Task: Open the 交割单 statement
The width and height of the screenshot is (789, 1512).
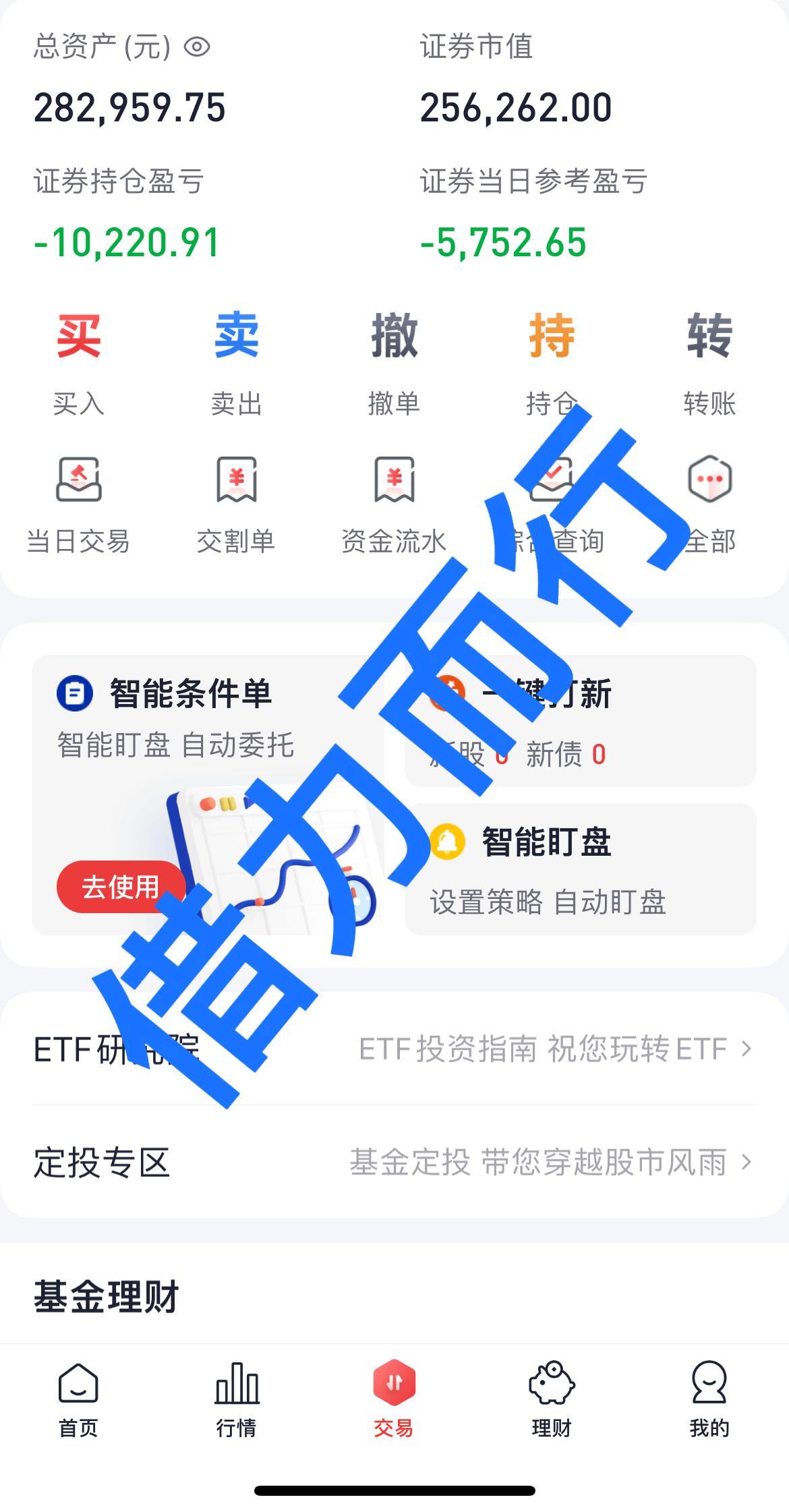Action: pyautogui.click(x=237, y=506)
